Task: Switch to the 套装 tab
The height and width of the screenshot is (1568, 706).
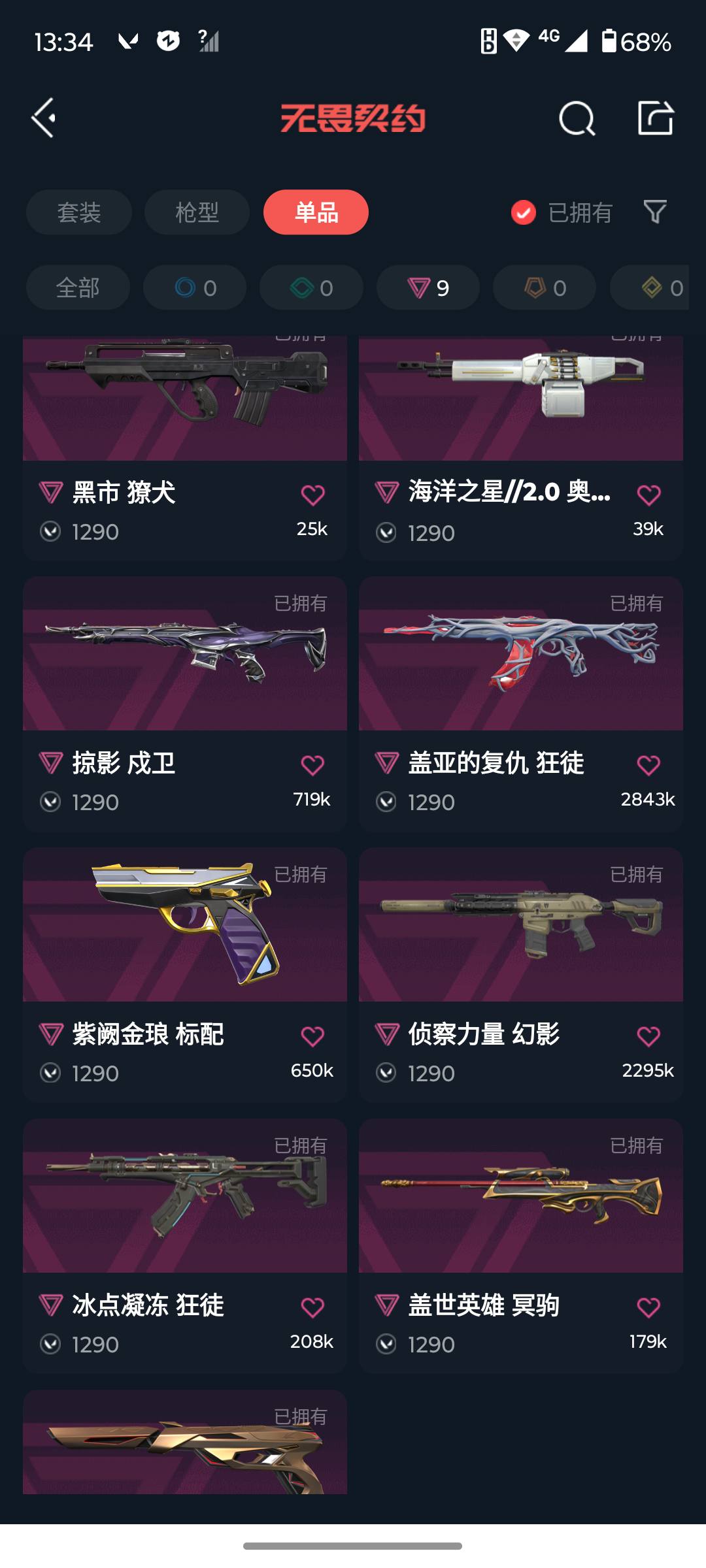Action: [79, 212]
